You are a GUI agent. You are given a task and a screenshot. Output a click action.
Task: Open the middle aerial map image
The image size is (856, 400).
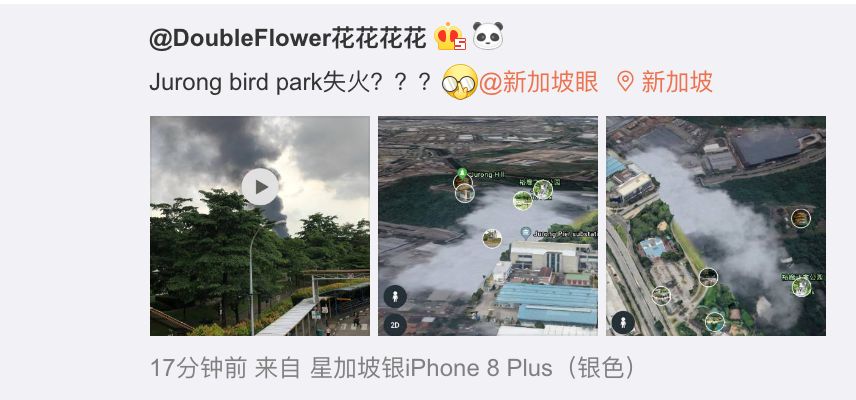[487, 226]
